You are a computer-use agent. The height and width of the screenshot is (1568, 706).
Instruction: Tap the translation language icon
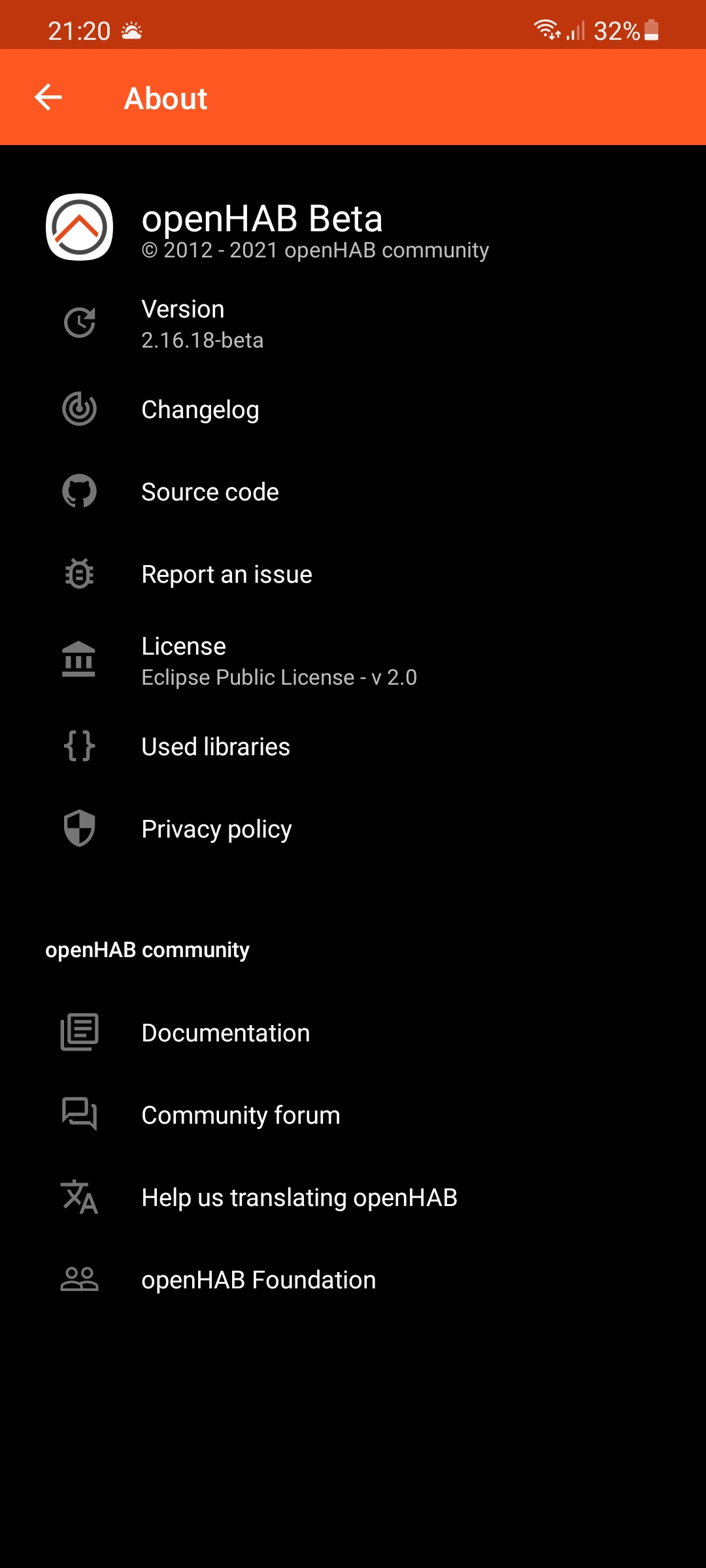point(79,1198)
